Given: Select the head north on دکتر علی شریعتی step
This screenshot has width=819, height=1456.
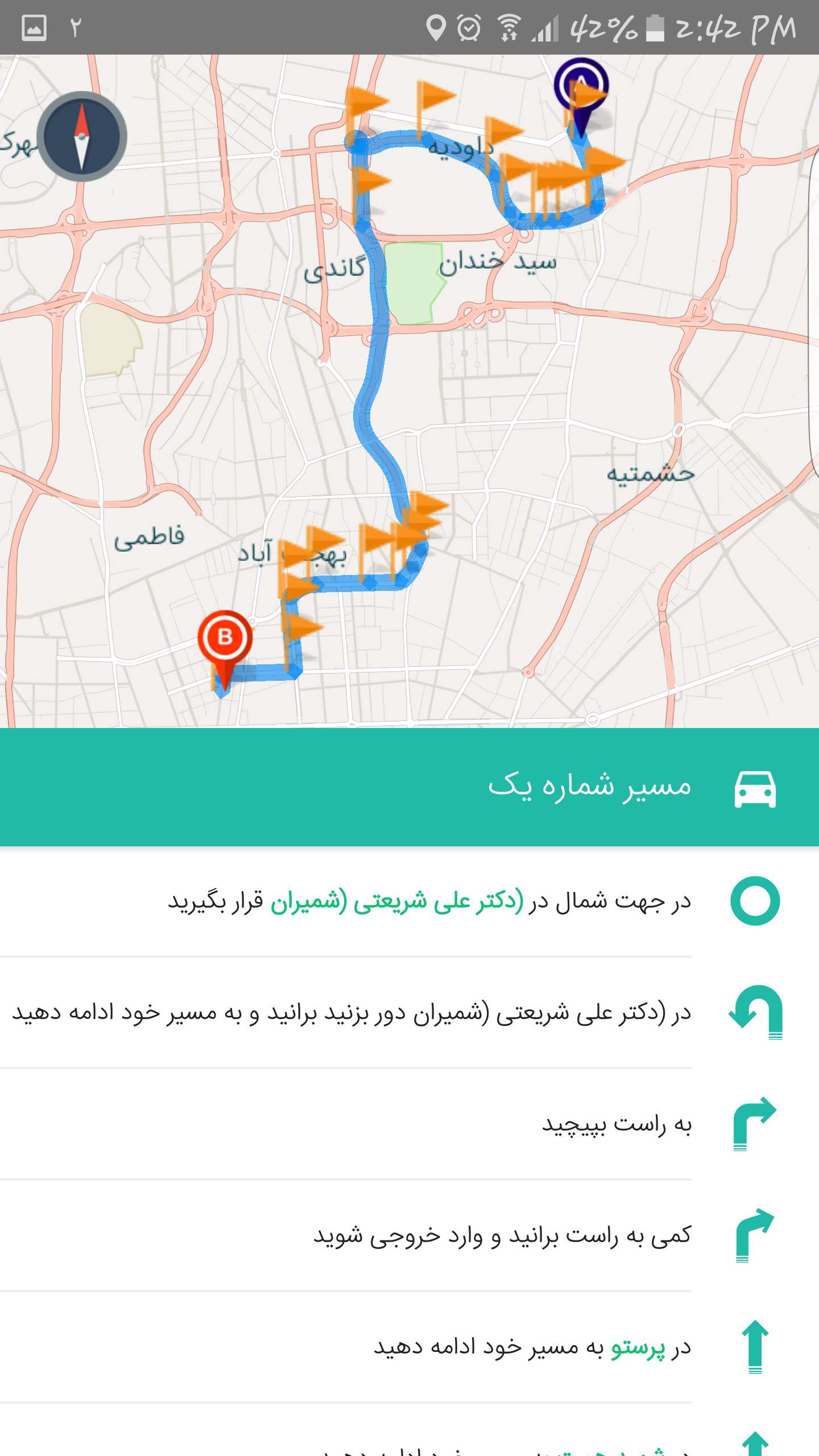Looking at the screenshot, I should [x=409, y=901].
